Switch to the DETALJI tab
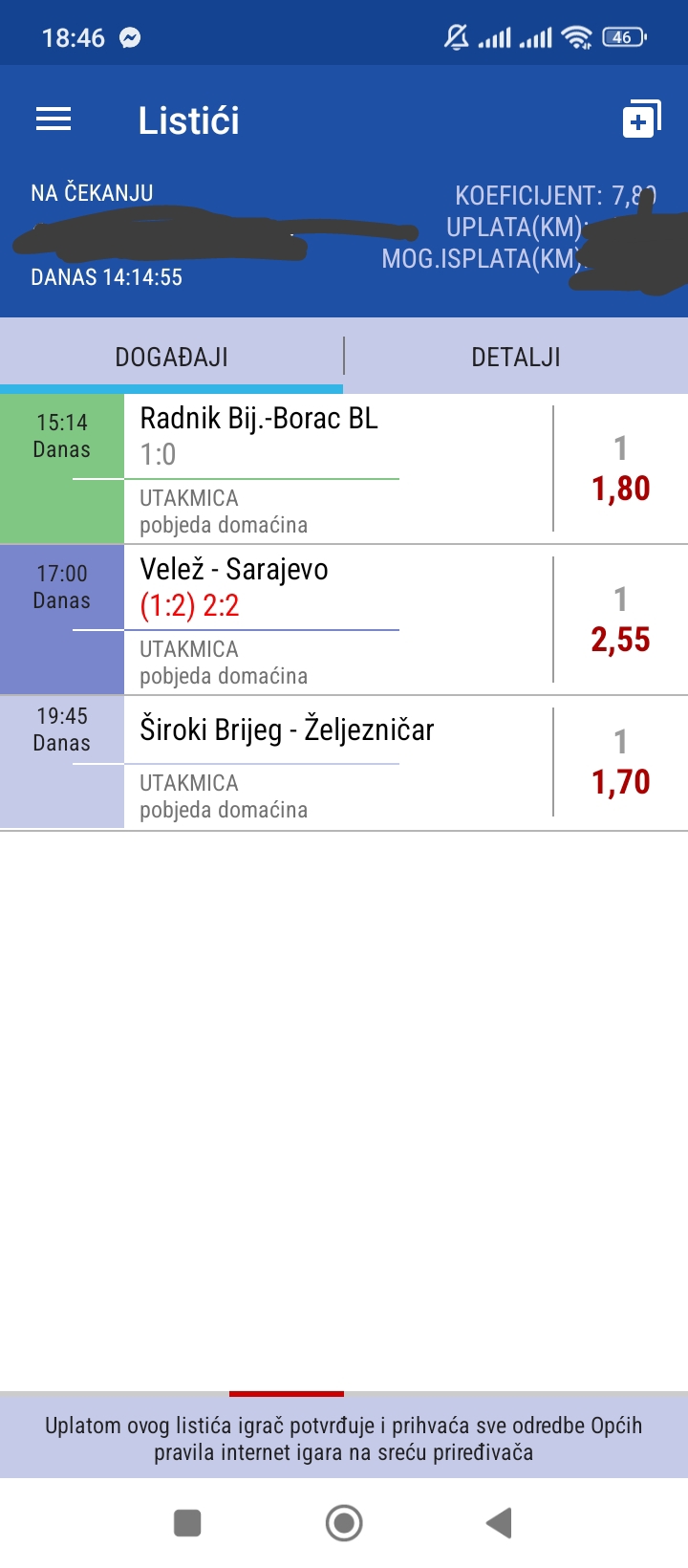Image resolution: width=688 pixels, height=1568 pixels. 516,358
